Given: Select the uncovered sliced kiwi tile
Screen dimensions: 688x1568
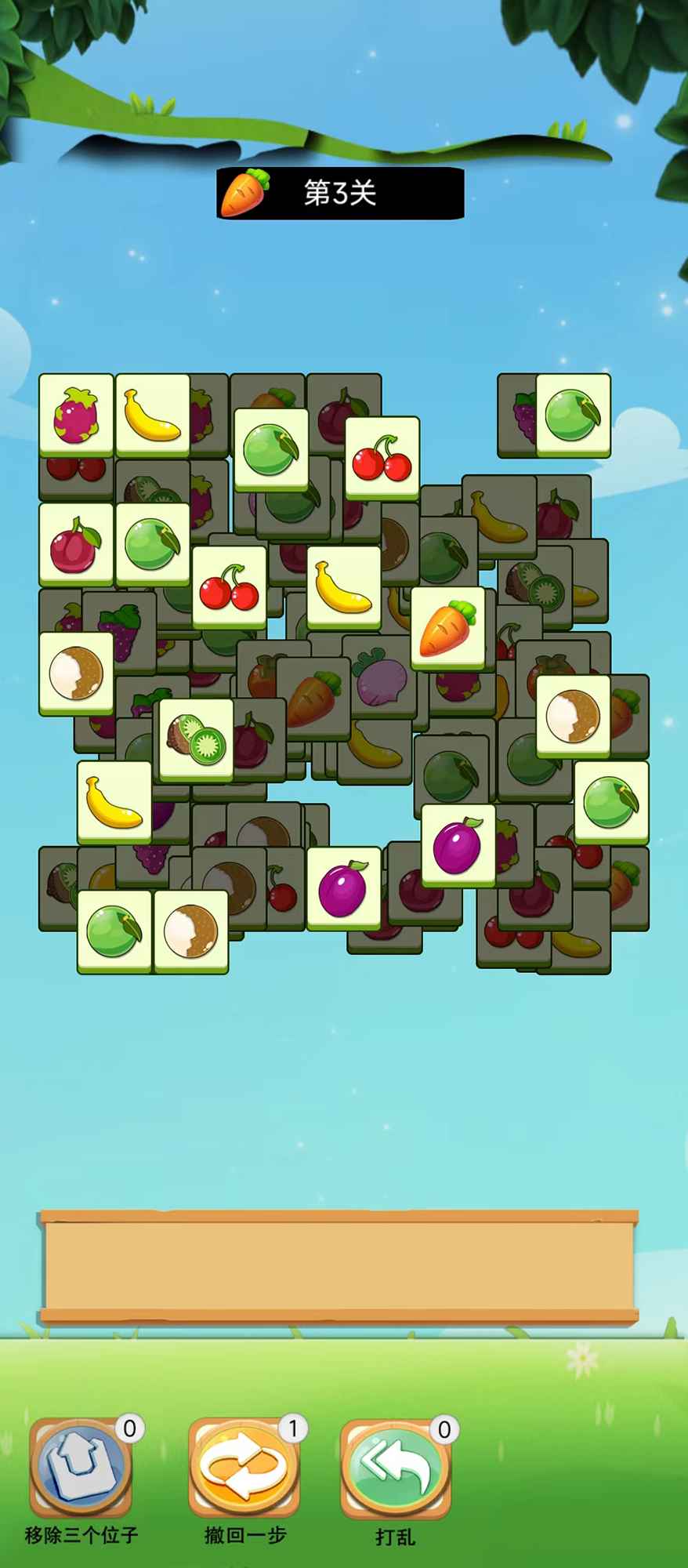Looking at the screenshot, I should (196, 739).
